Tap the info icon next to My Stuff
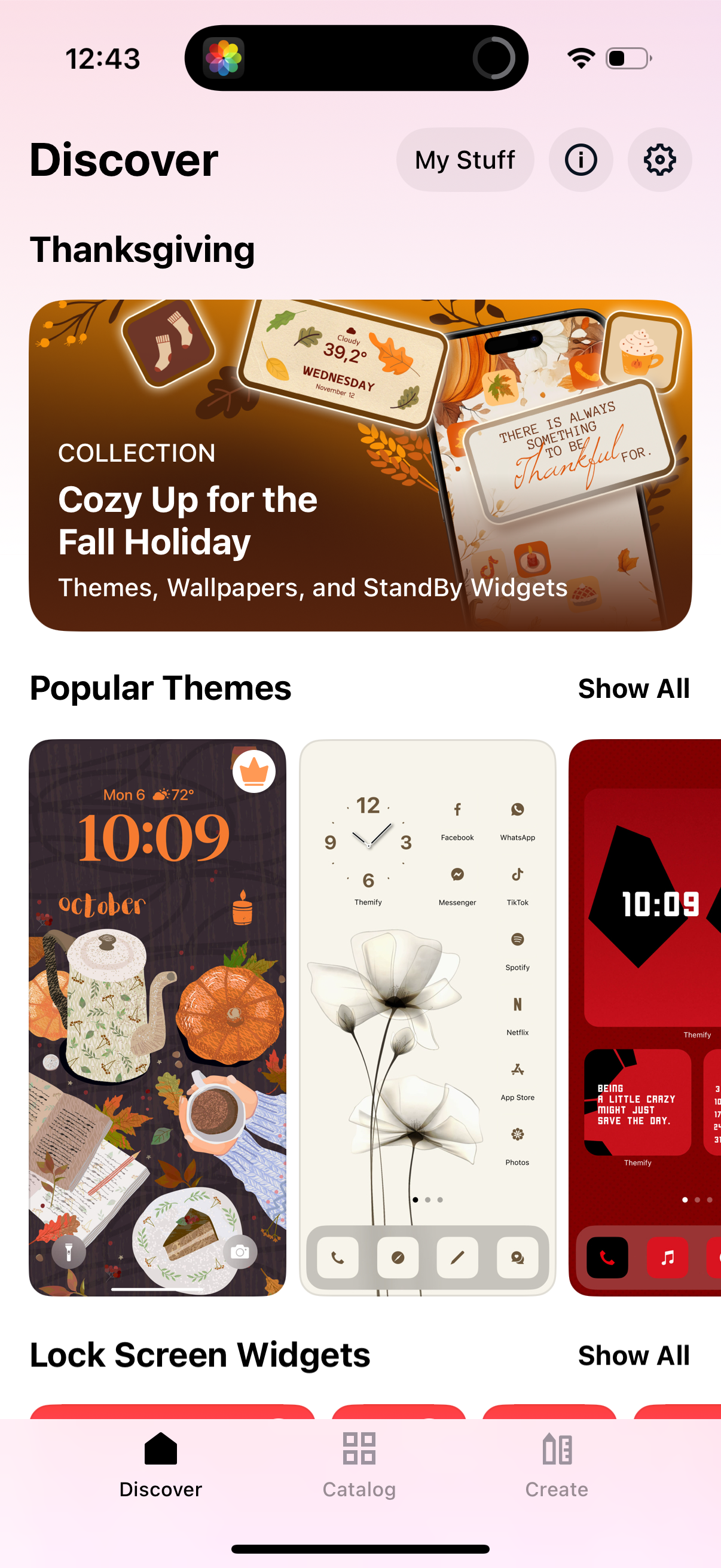Image resolution: width=721 pixels, height=1568 pixels. [x=581, y=160]
